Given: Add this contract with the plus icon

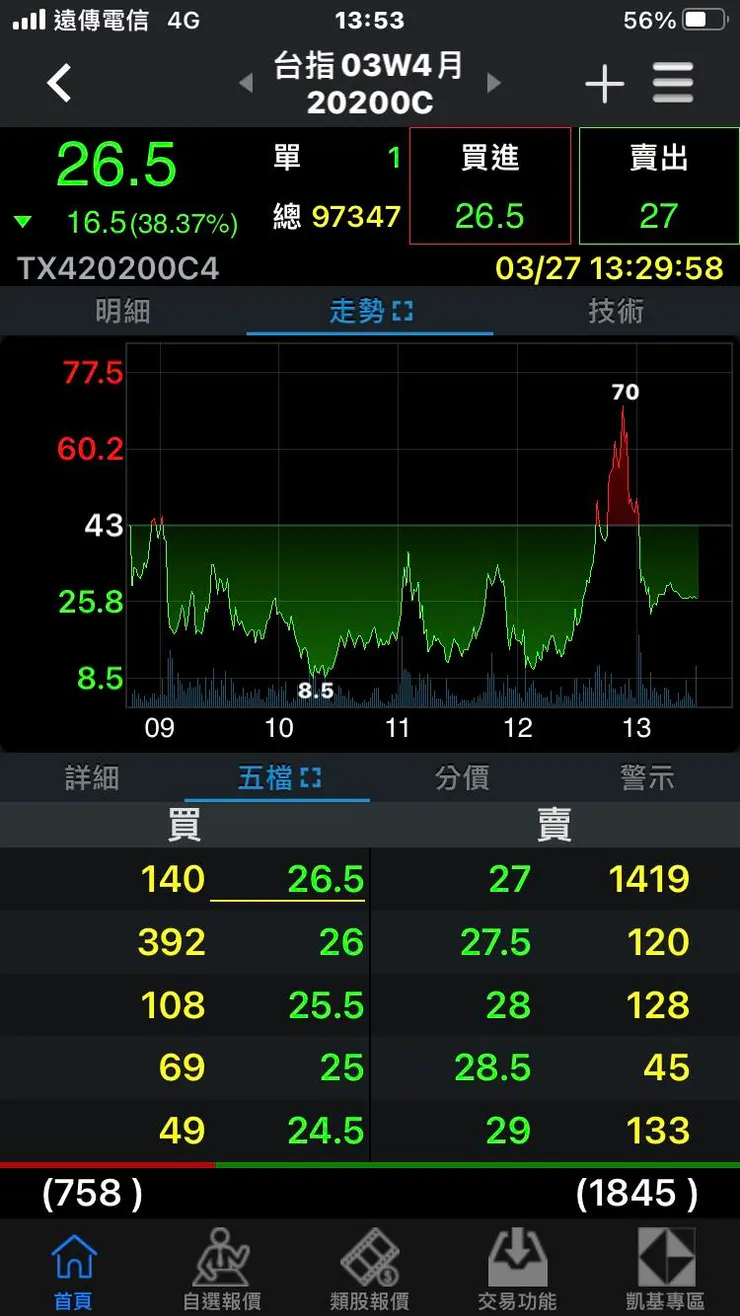Looking at the screenshot, I should [604, 84].
